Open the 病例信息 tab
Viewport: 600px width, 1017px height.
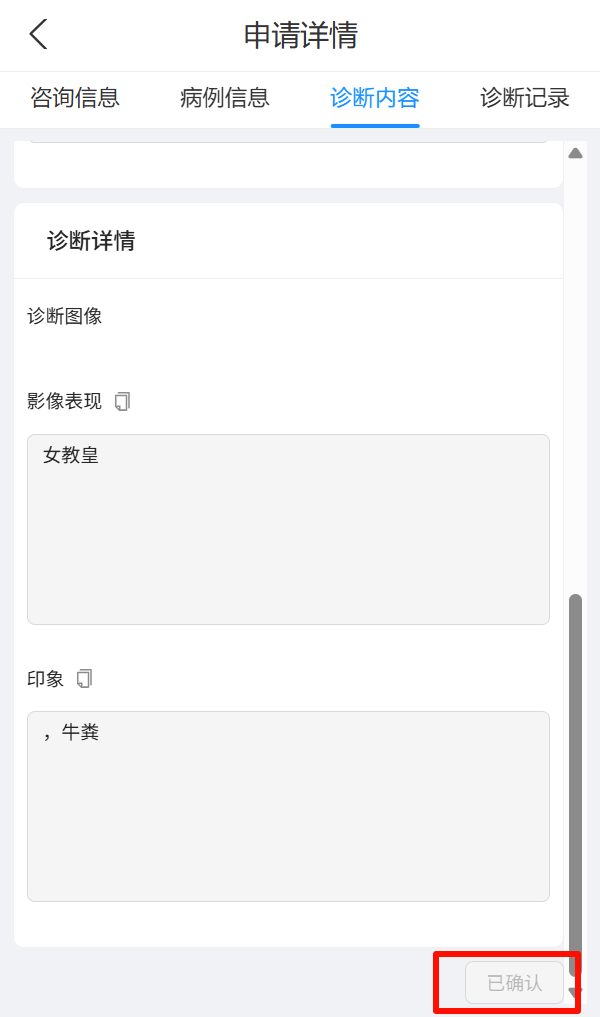coord(225,98)
